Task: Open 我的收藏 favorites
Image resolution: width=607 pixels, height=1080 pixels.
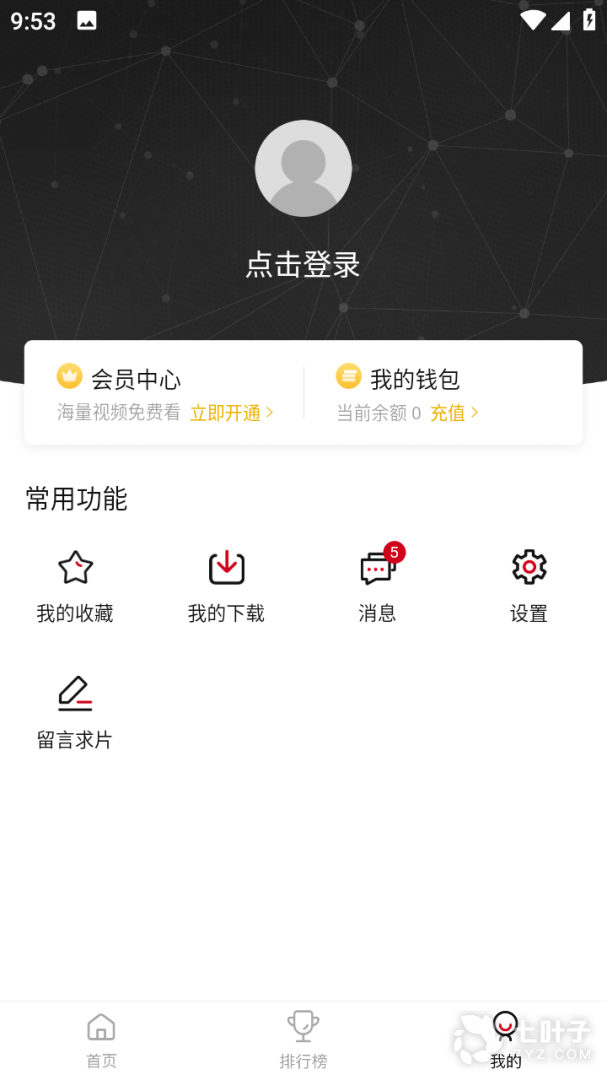Action: click(x=75, y=586)
